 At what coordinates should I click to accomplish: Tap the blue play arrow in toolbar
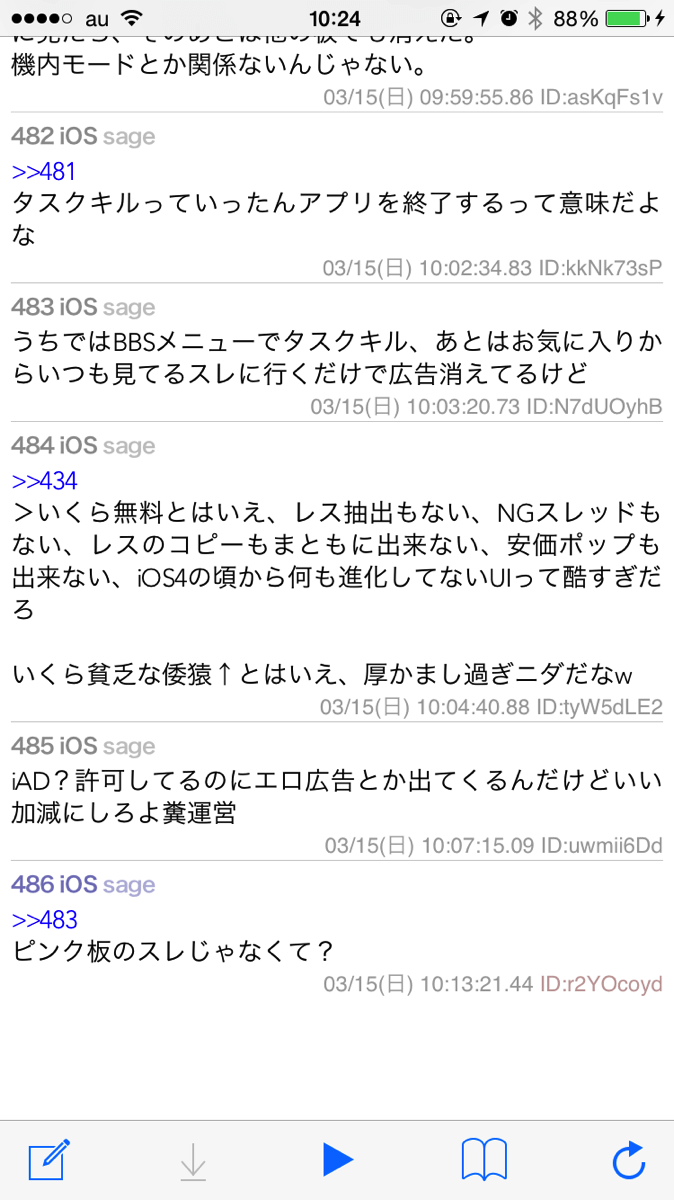338,1161
